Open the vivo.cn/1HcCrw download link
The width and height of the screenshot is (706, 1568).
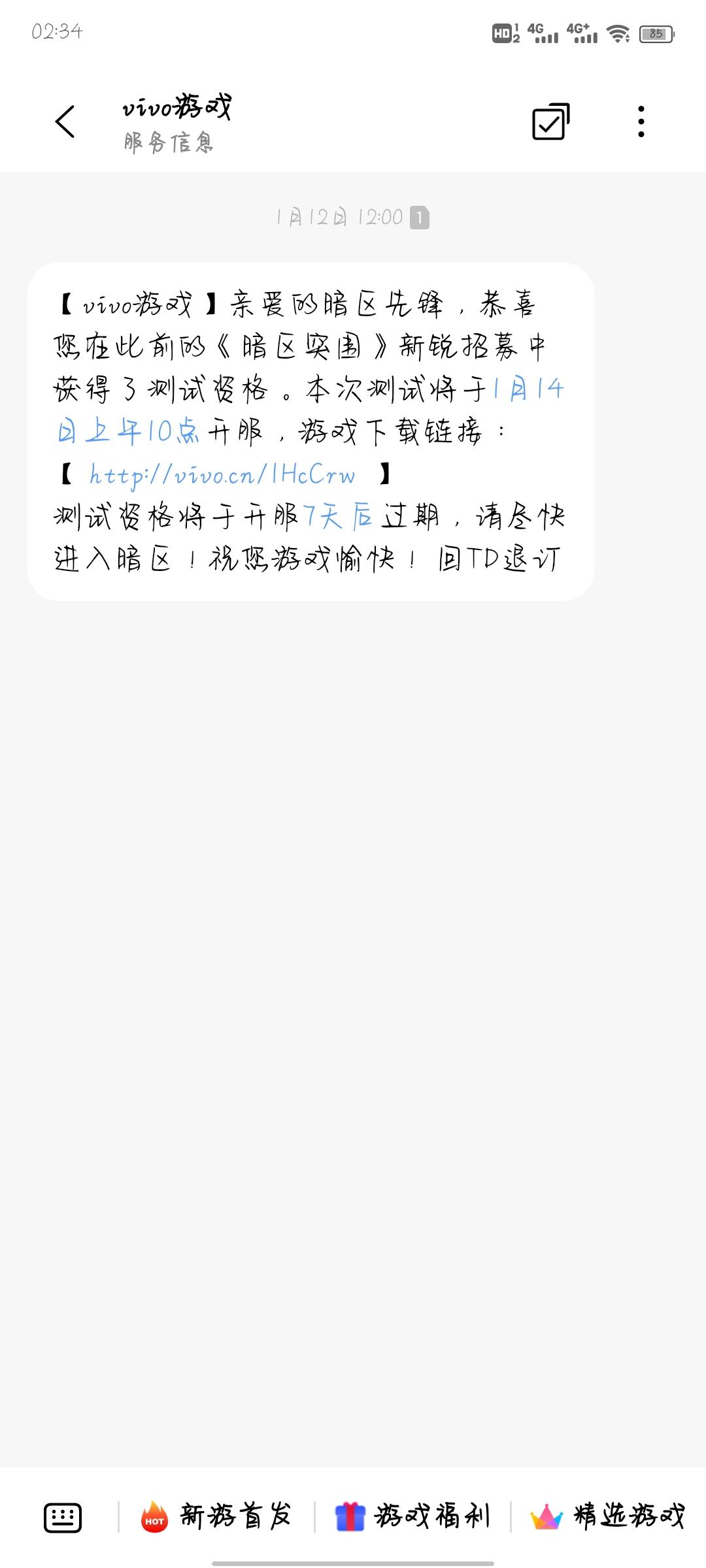pos(222,475)
